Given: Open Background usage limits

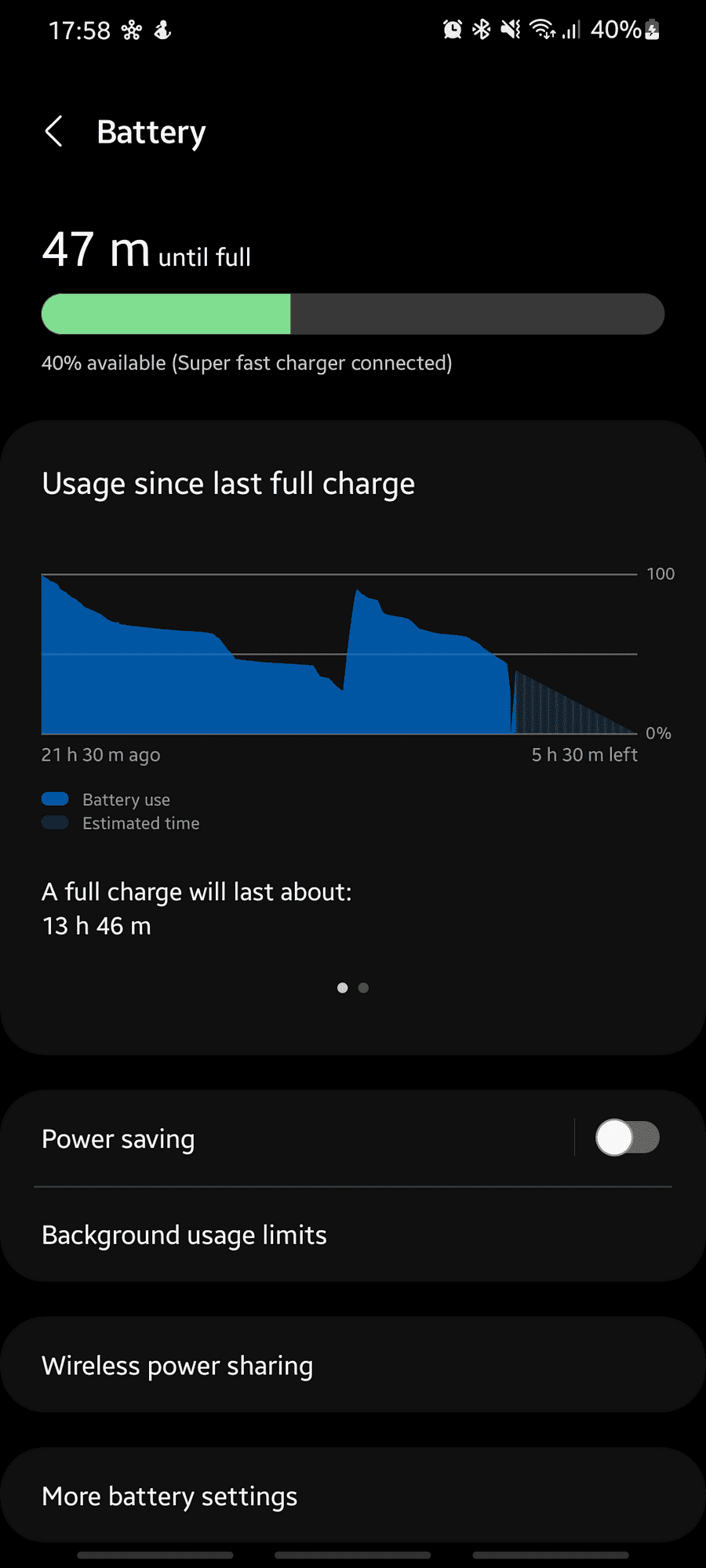Looking at the screenshot, I should click(x=184, y=1236).
